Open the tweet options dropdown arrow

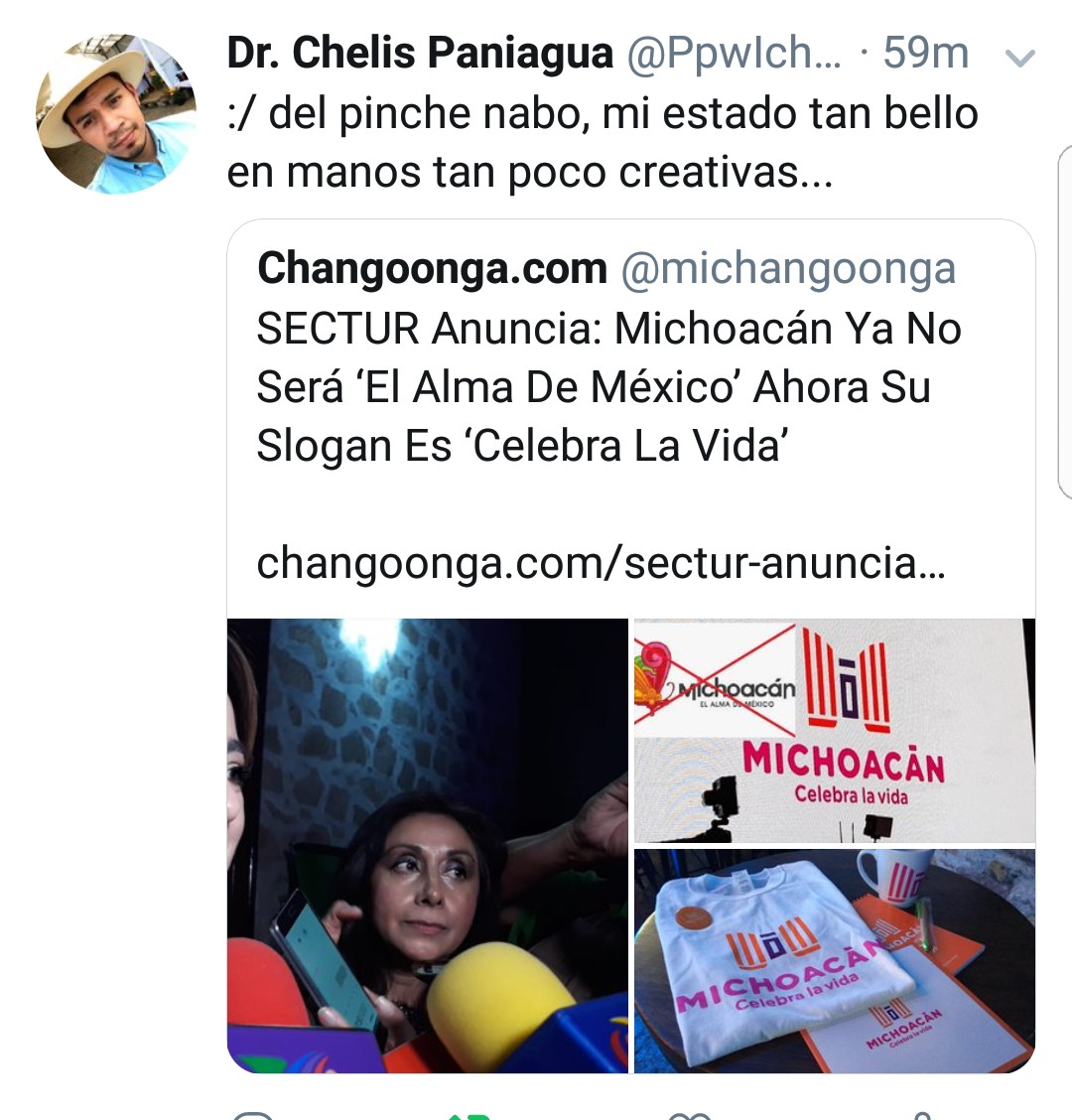tap(1019, 58)
